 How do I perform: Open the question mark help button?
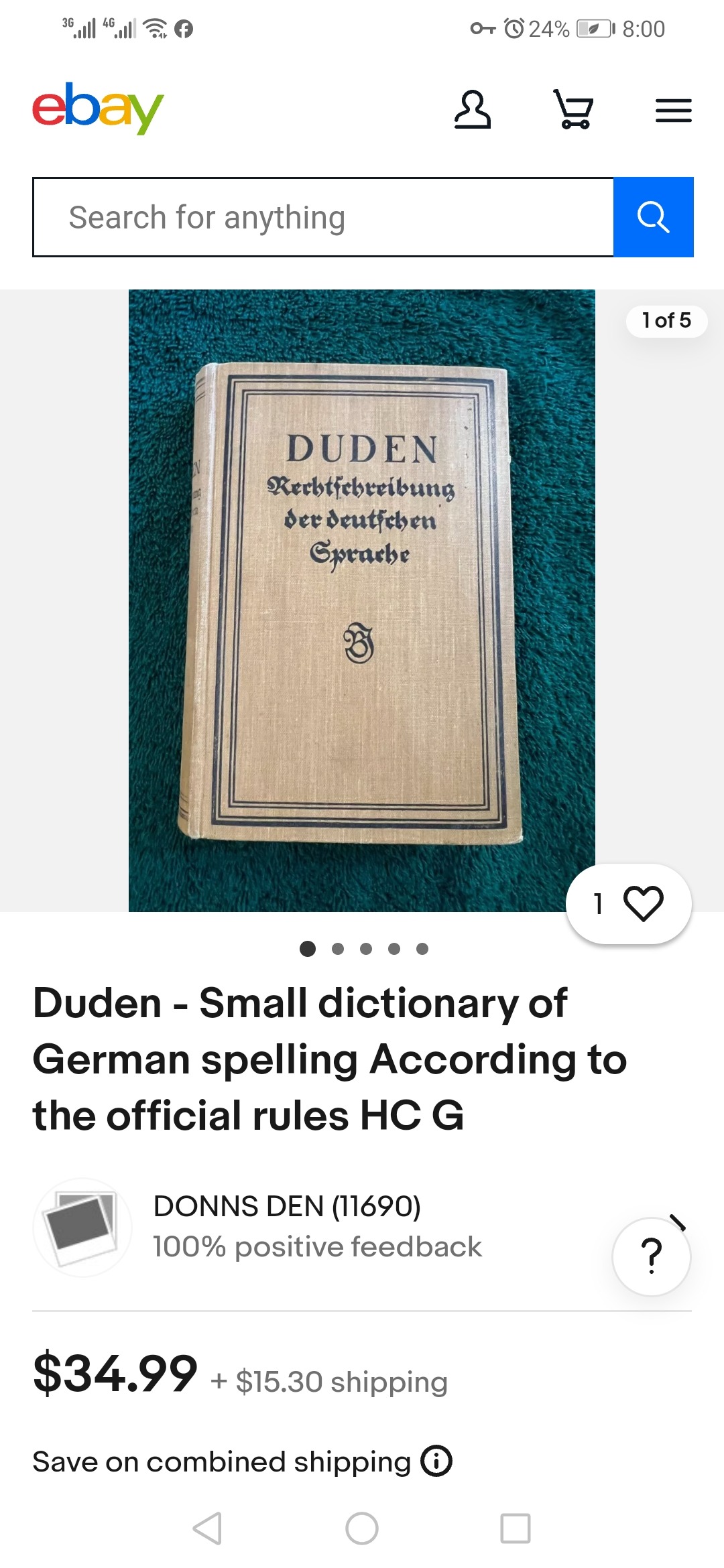pyautogui.click(x=652, y=1256)
